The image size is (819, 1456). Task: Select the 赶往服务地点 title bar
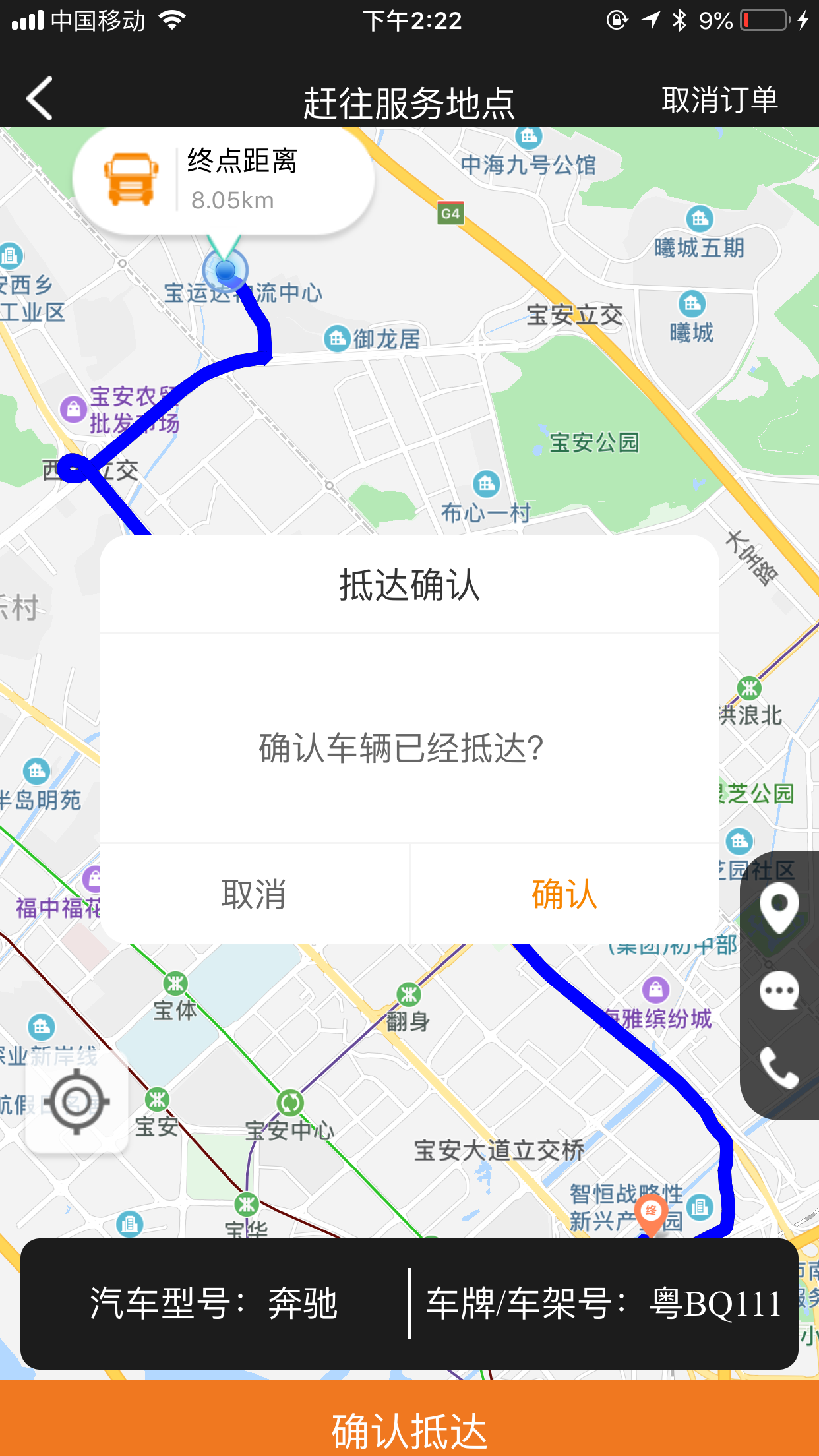coord(409,99)
